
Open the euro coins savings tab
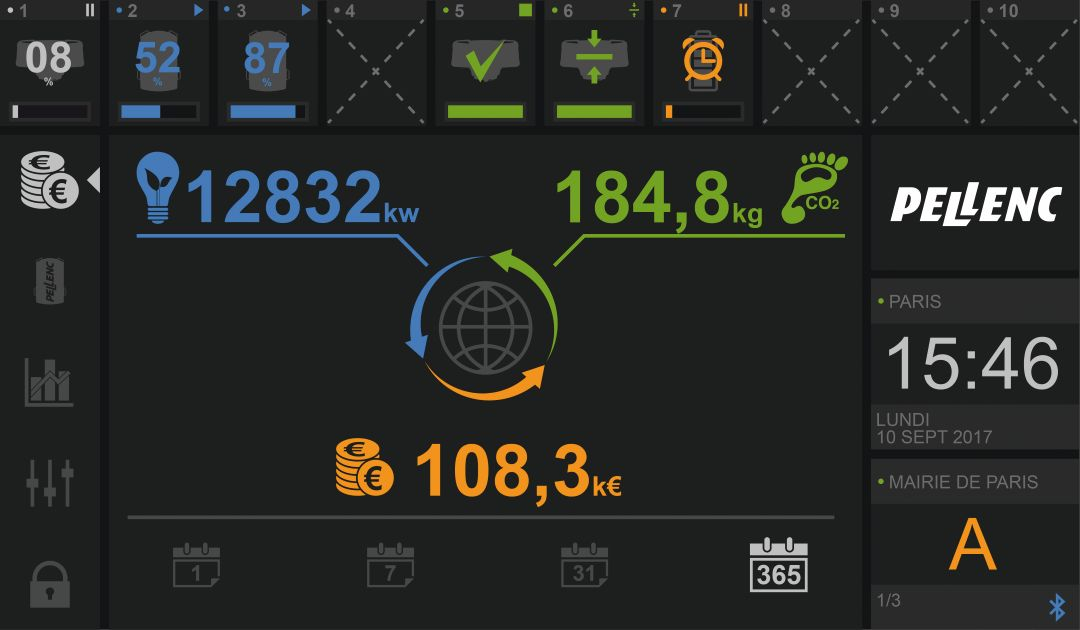click(50, 180)
